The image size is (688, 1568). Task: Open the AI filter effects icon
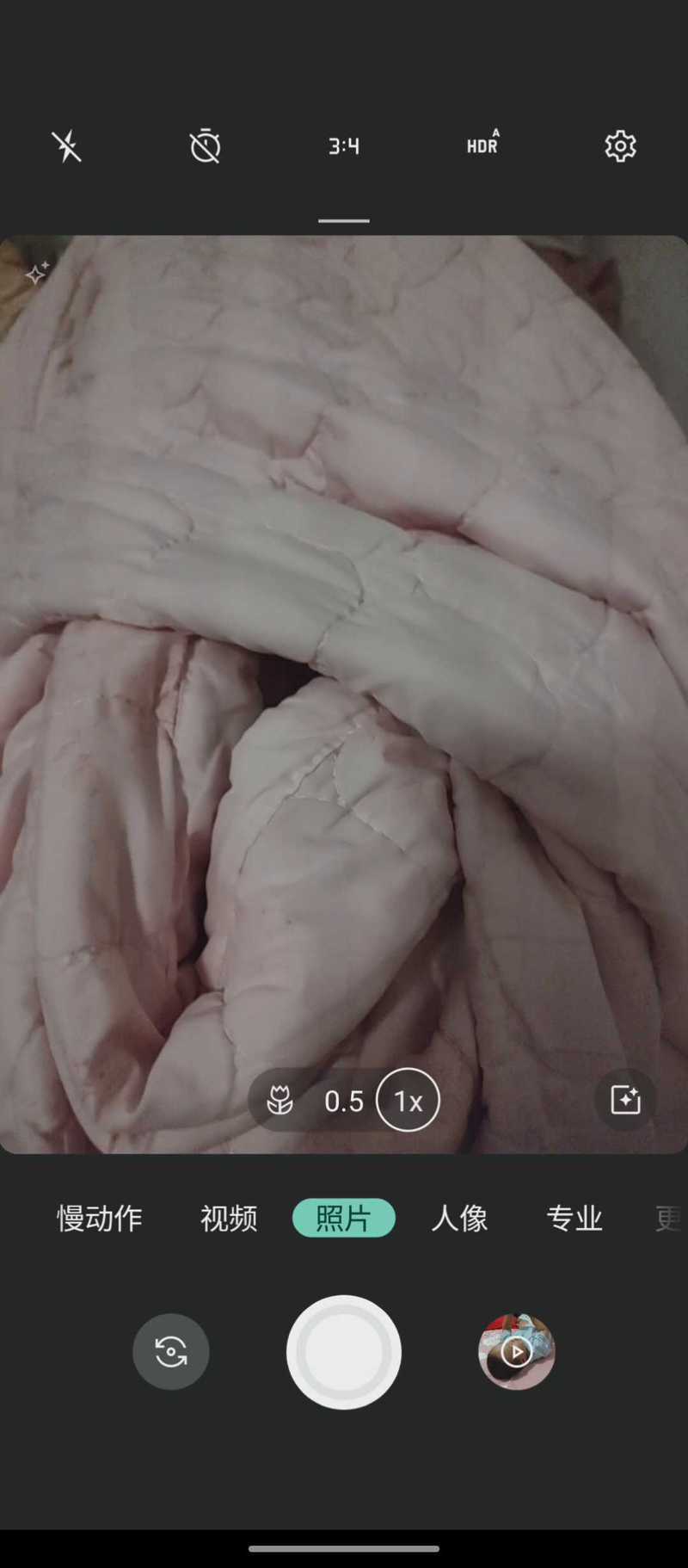click(625, 1100)
